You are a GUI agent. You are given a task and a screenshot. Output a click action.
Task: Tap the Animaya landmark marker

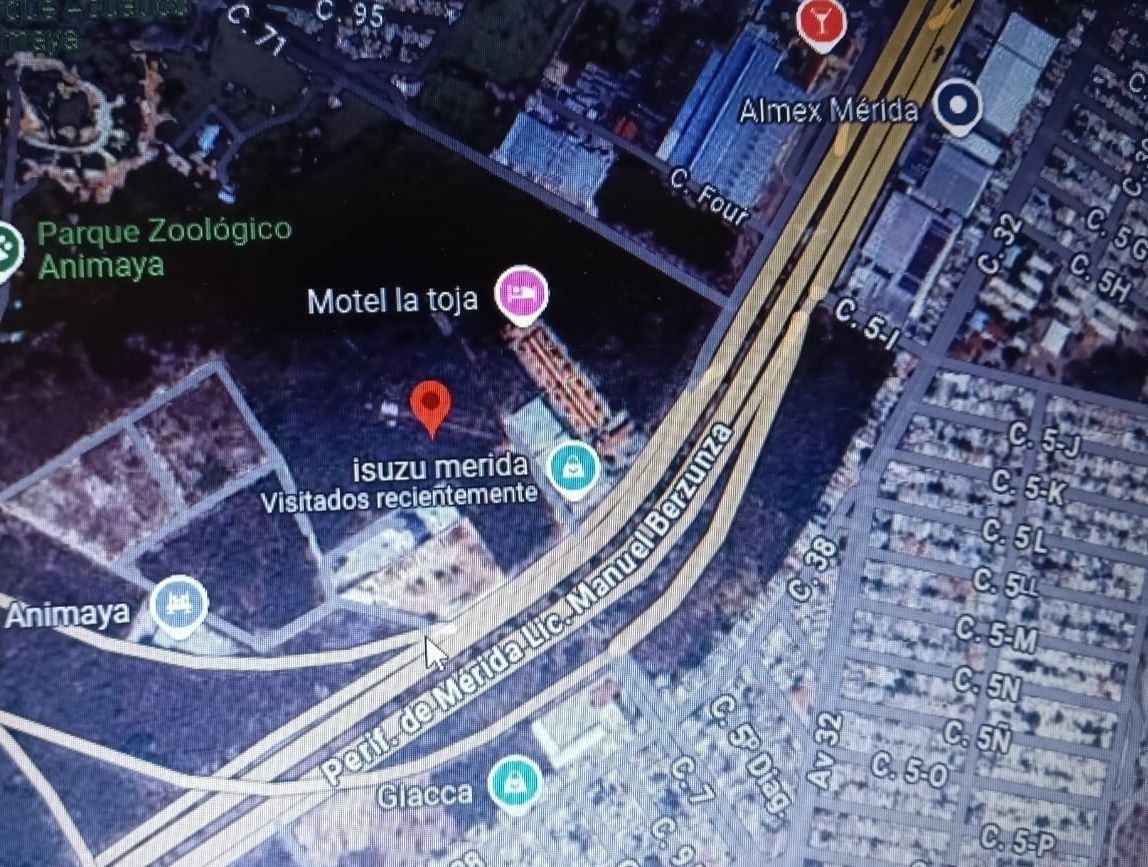[180, 605]
